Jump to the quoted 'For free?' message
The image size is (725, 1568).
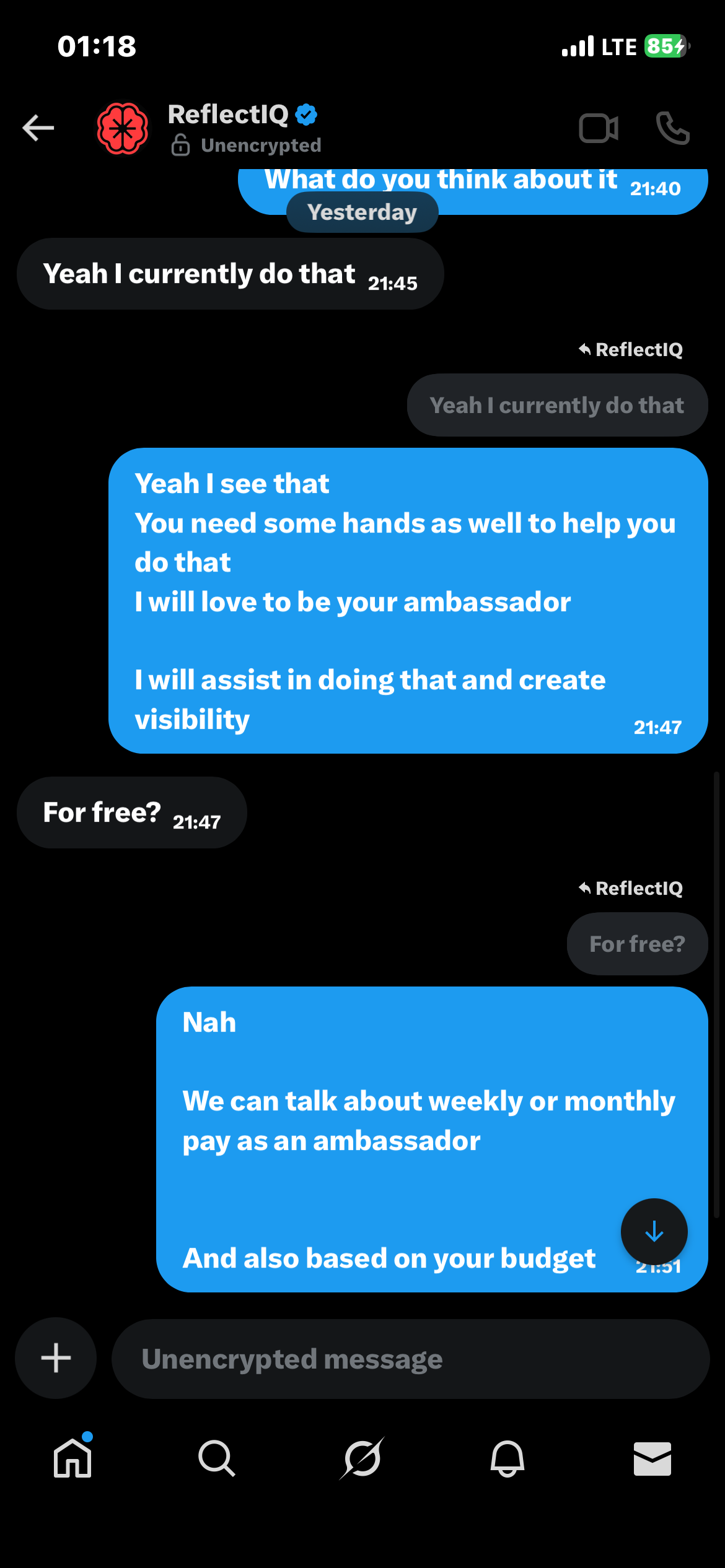tap(636, 944)
